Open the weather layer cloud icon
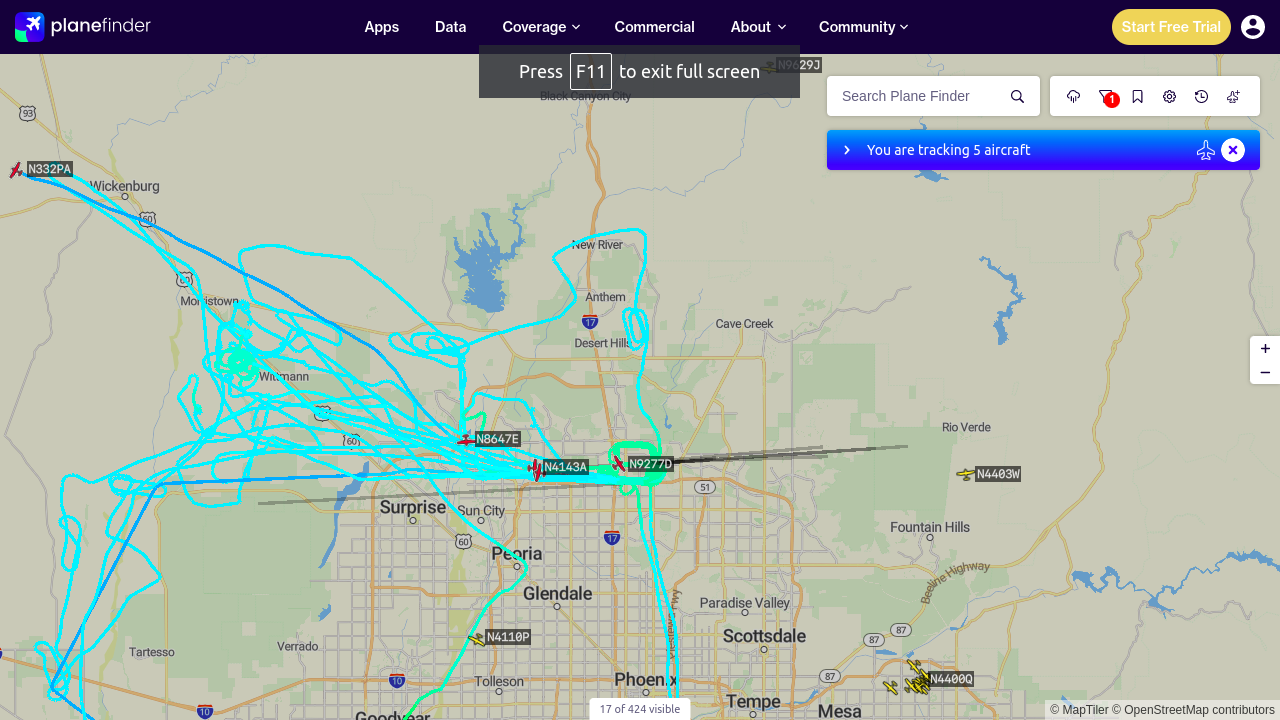The width and height of the screenshot is (1280, 720). (1074, 96)
